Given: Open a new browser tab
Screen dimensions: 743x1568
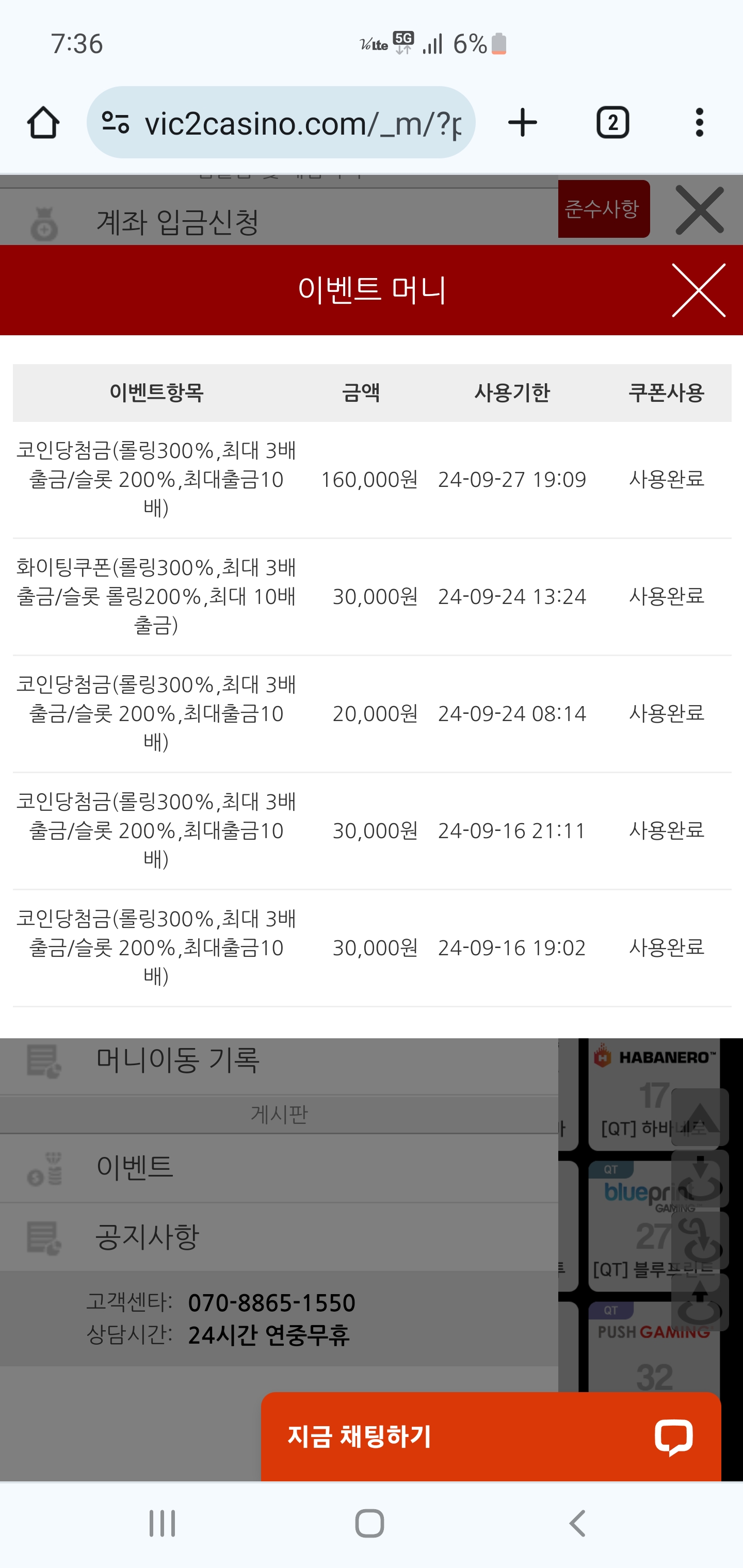Looking at the screenshot, I should click(x=523, y=122).
